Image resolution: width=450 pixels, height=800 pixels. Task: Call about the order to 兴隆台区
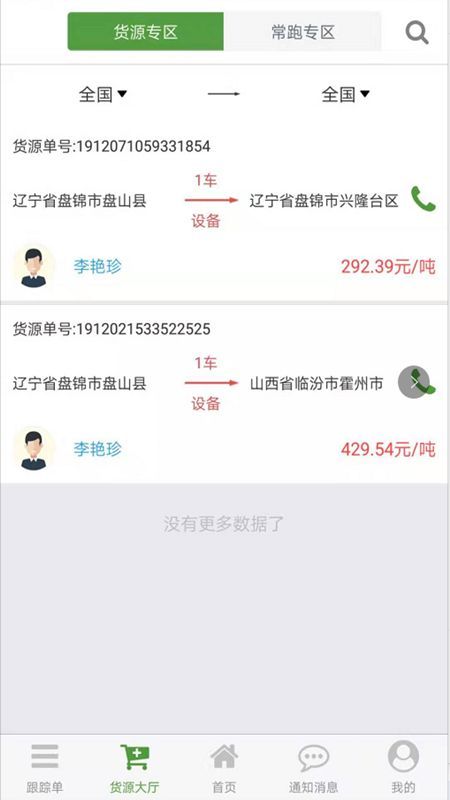pyautogui.click(x=423, y=199)
